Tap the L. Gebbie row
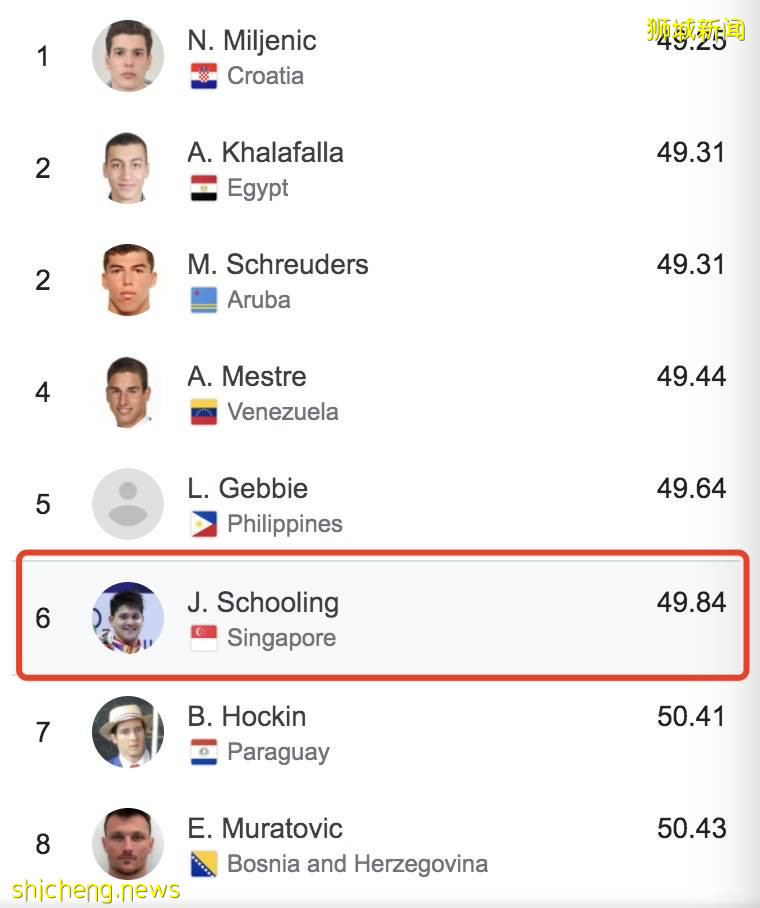Viewport: 760px width, 908px height. pyautogui.click(x=247, y=489)
